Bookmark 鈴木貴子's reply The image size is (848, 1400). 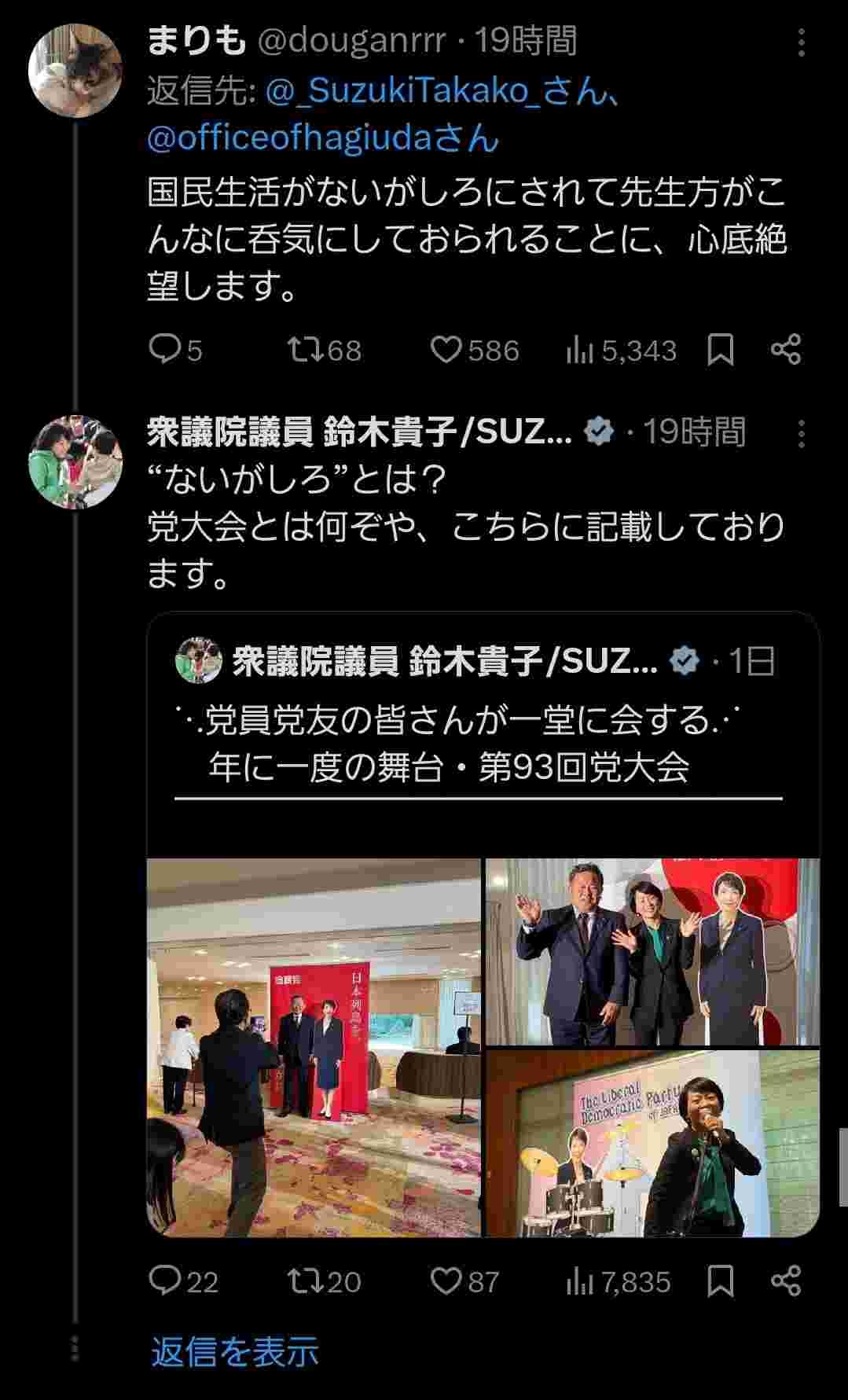(x=720, y=1281)
